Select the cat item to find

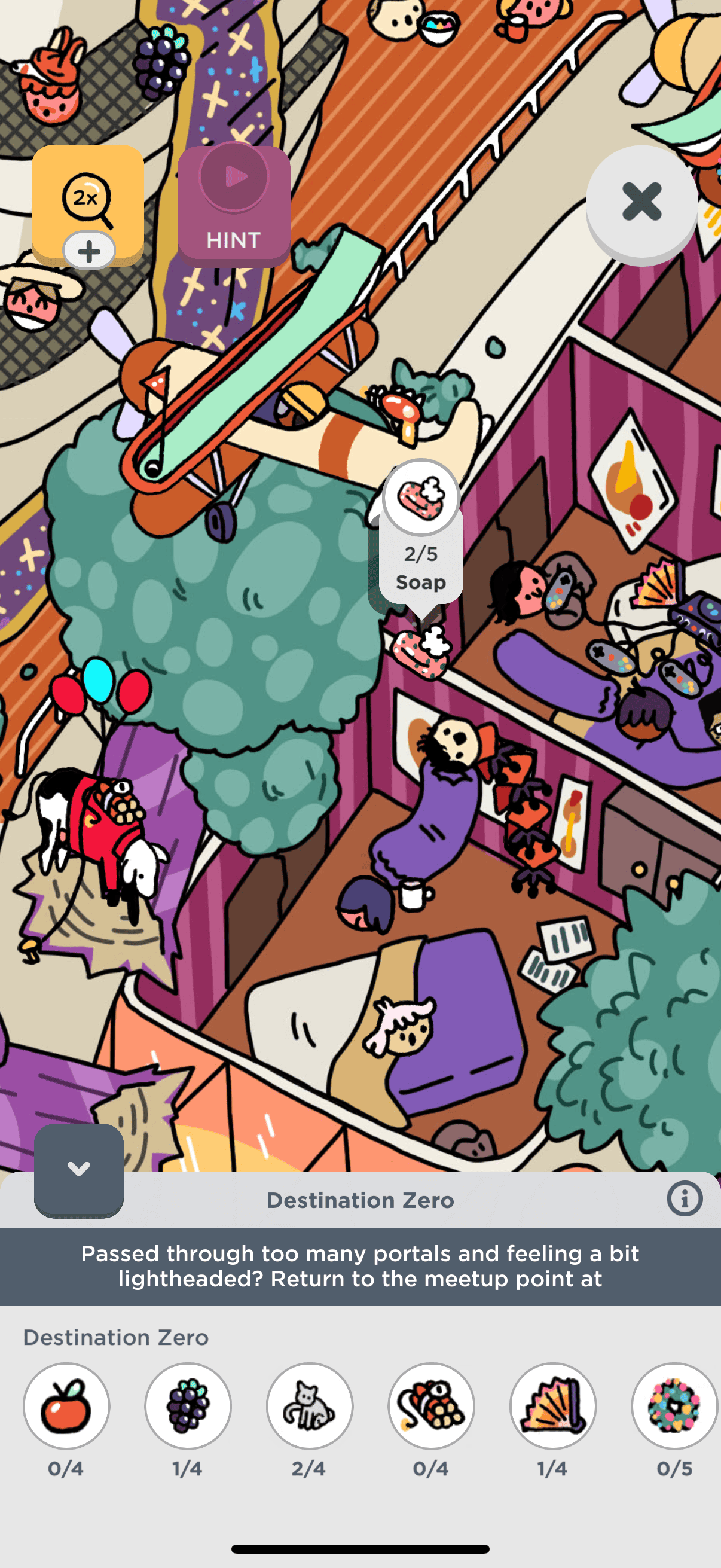point(310,1406)
